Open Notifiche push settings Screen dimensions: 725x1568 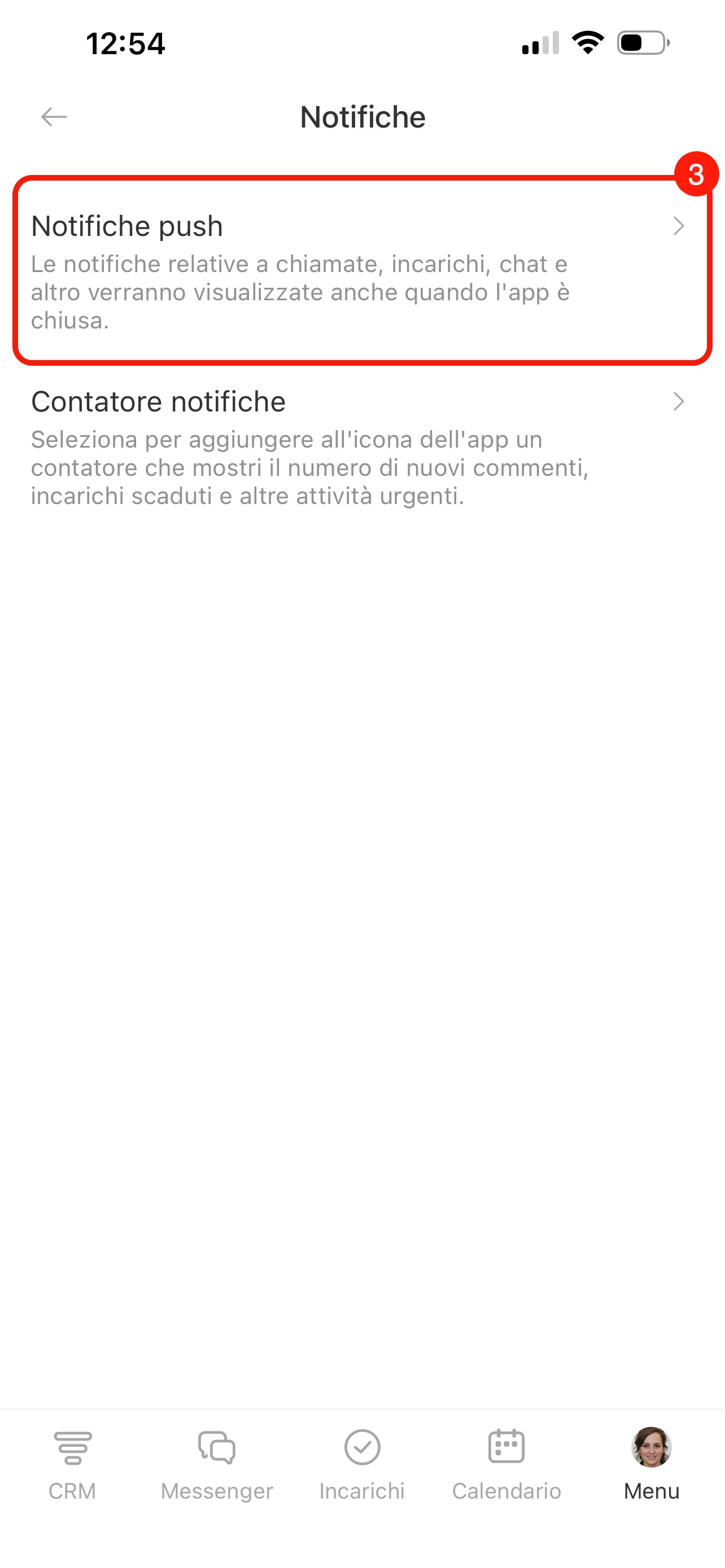(361, 270)
